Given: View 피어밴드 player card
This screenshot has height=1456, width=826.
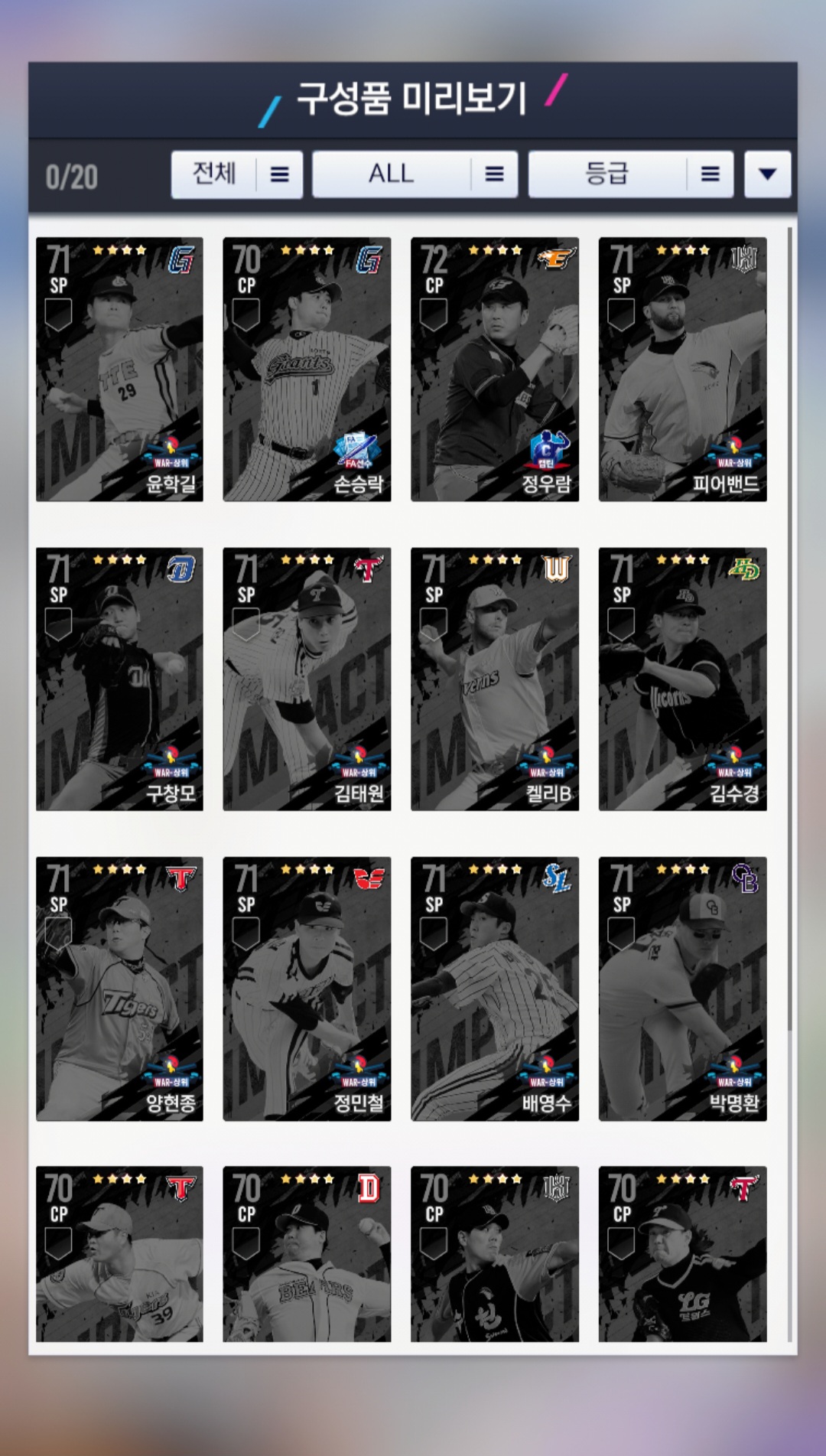Looking at the screenshot, I should point(682,369).
